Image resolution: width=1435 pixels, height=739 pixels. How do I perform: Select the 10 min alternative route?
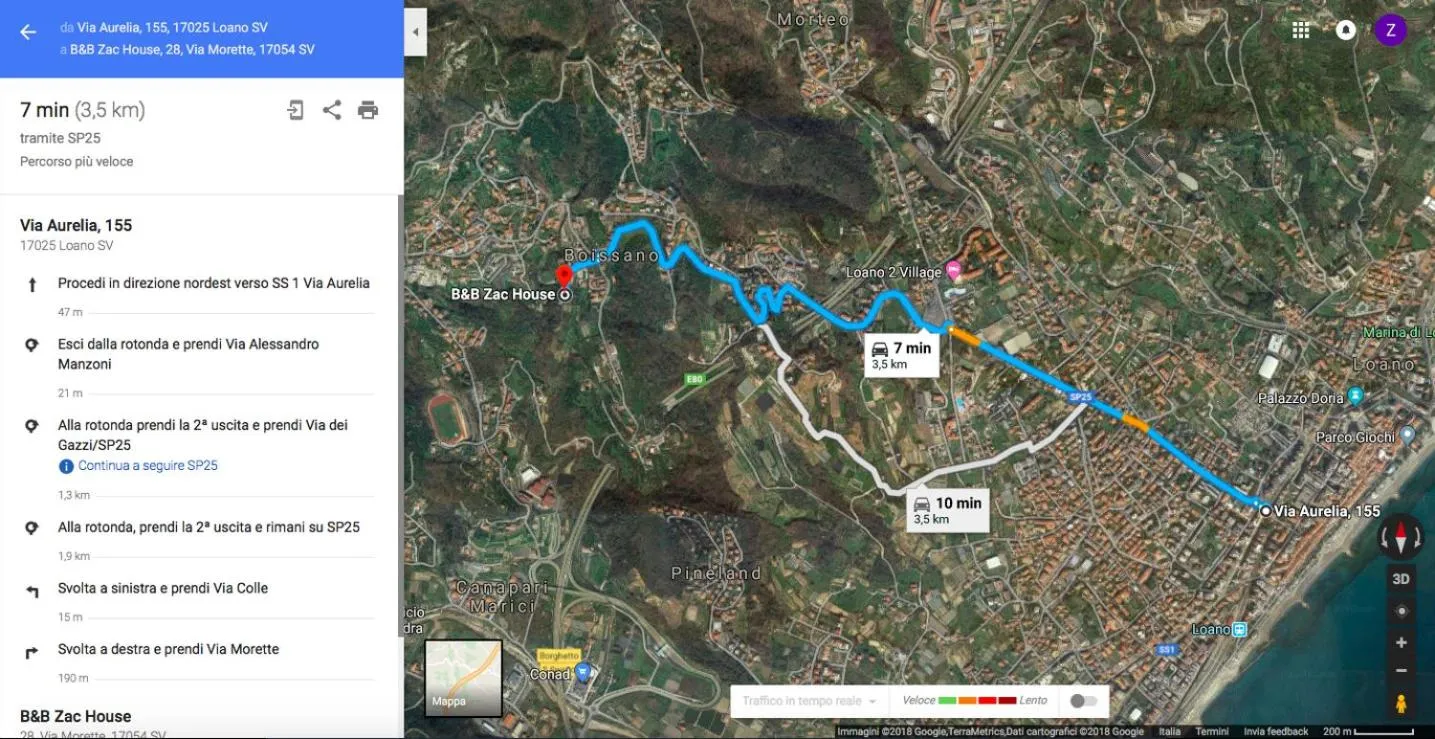[948, 510]
